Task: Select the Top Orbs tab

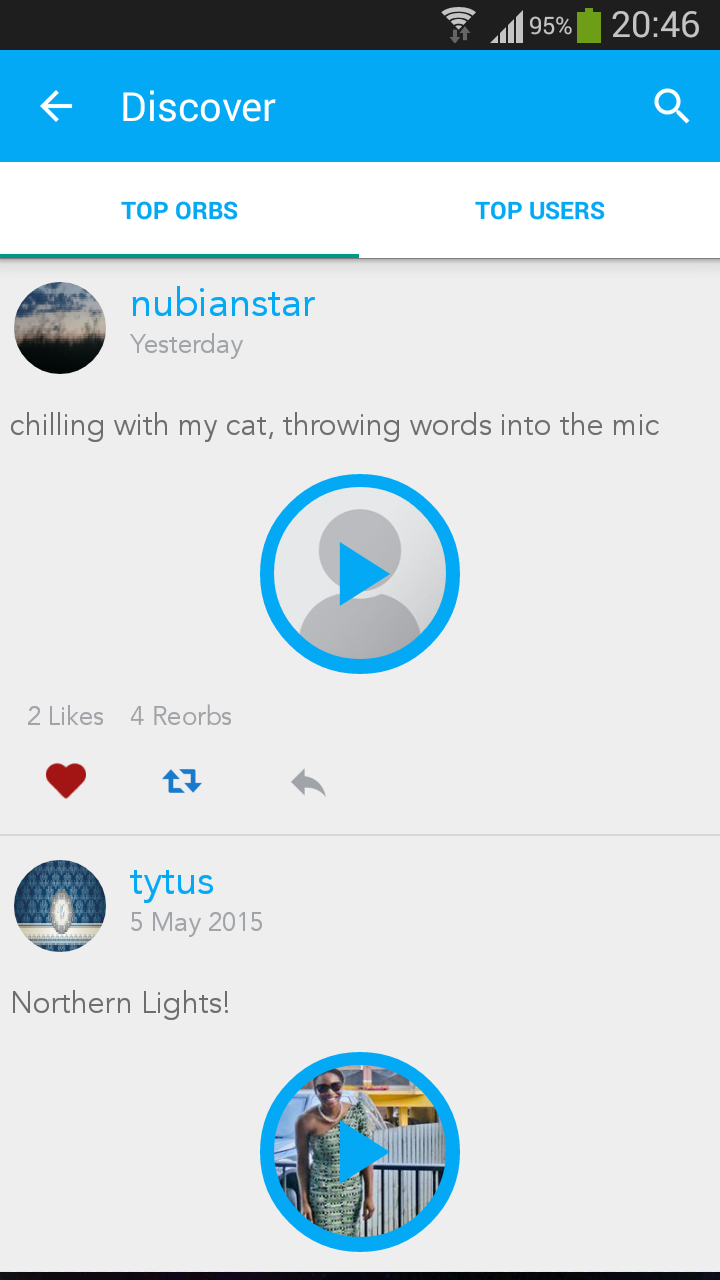Action: point(180,211)
